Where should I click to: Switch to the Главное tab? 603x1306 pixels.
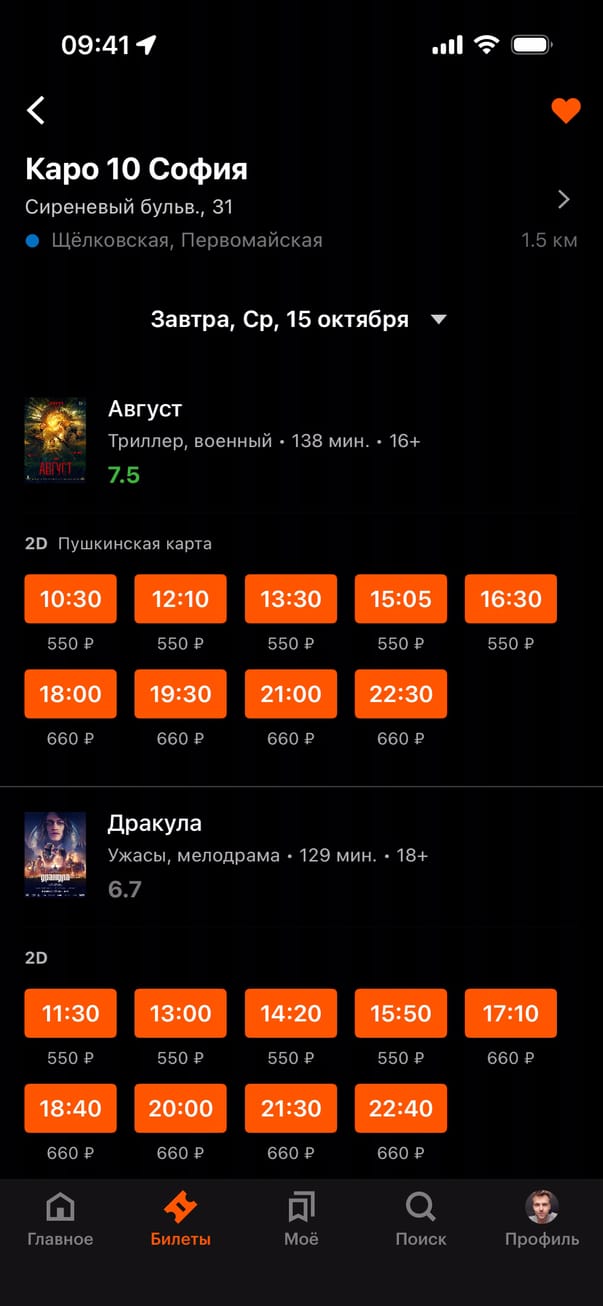pyautogui.click(x=60, y=1219)
